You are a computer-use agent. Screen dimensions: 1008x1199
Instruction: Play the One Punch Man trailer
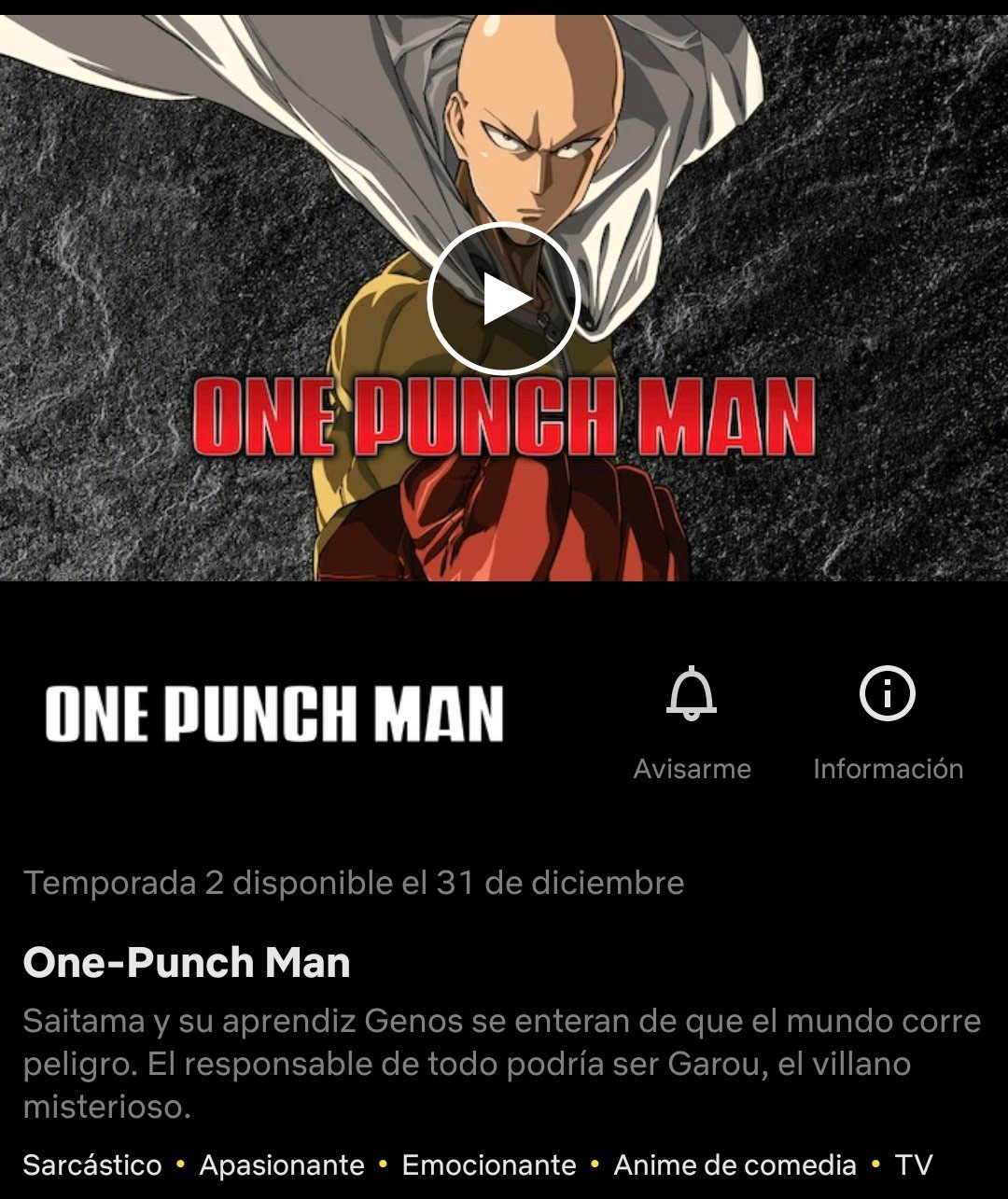(x=504, y=300)
